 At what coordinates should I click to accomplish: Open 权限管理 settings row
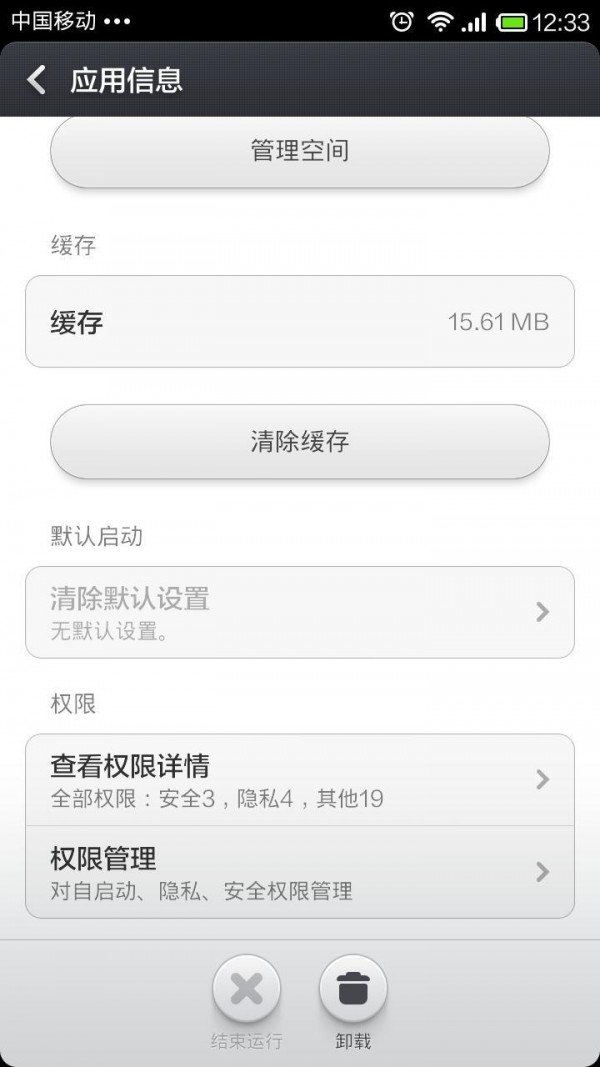click(x=300, y=872)
